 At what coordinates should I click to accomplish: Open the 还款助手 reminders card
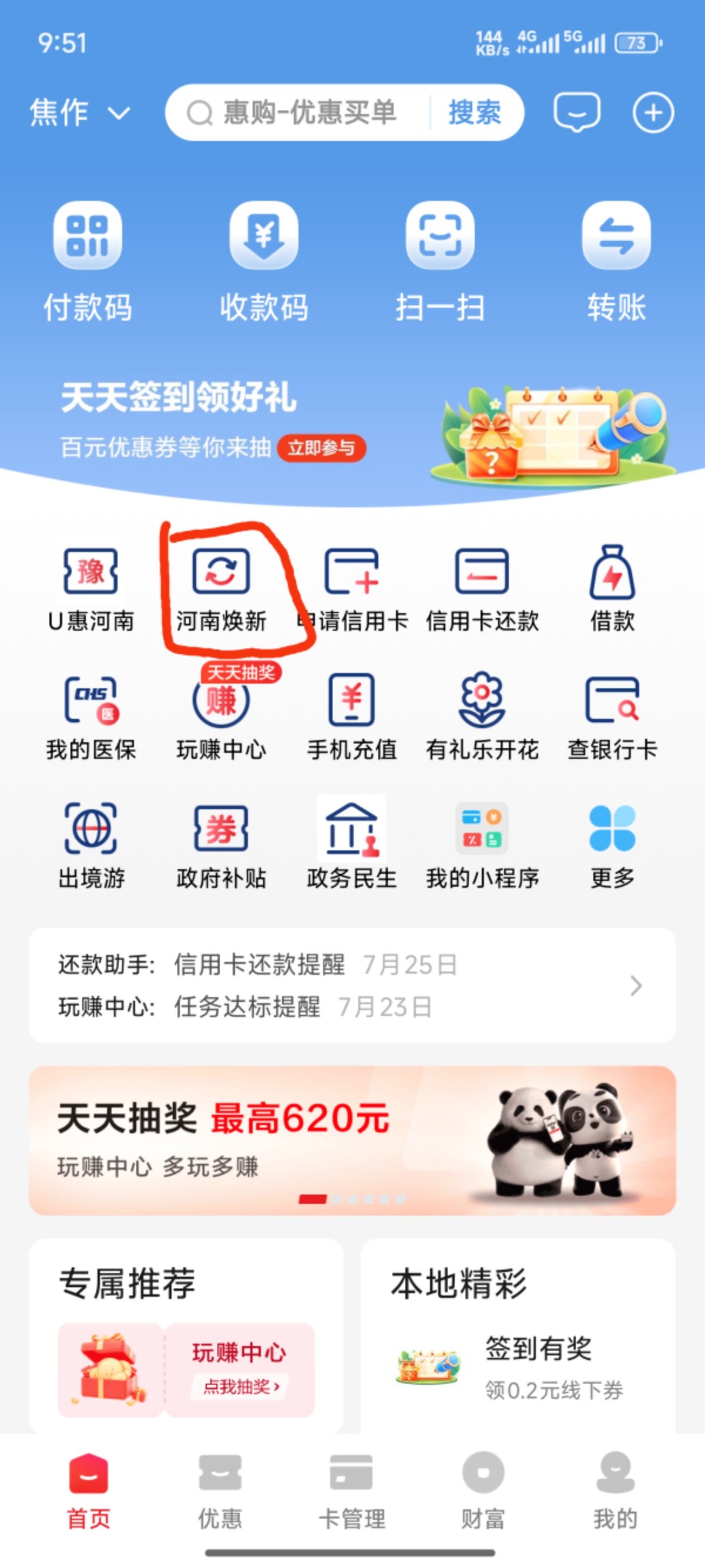pos(352,985)
